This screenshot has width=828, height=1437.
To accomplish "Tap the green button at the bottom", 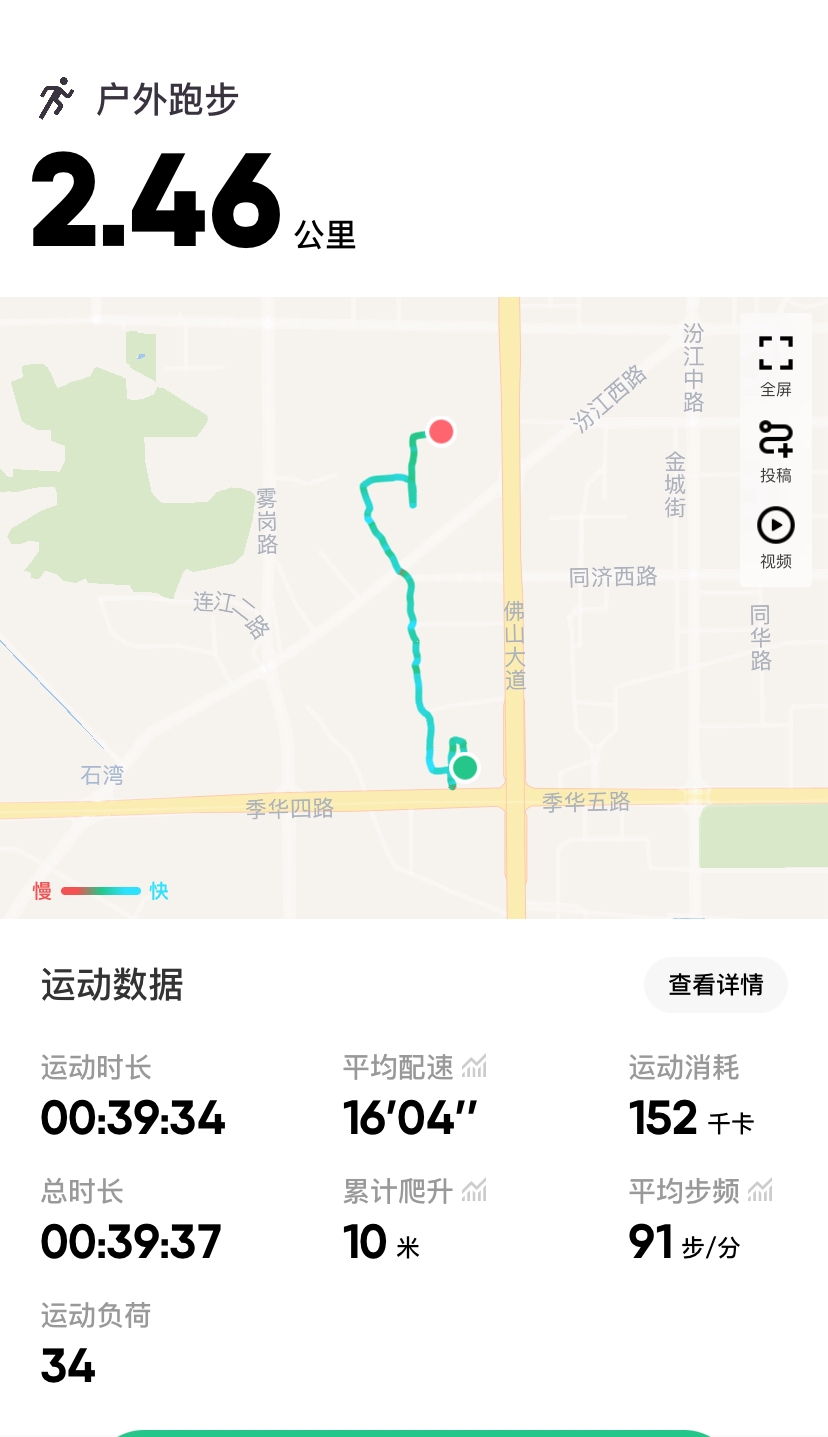I will [414, 1432].
